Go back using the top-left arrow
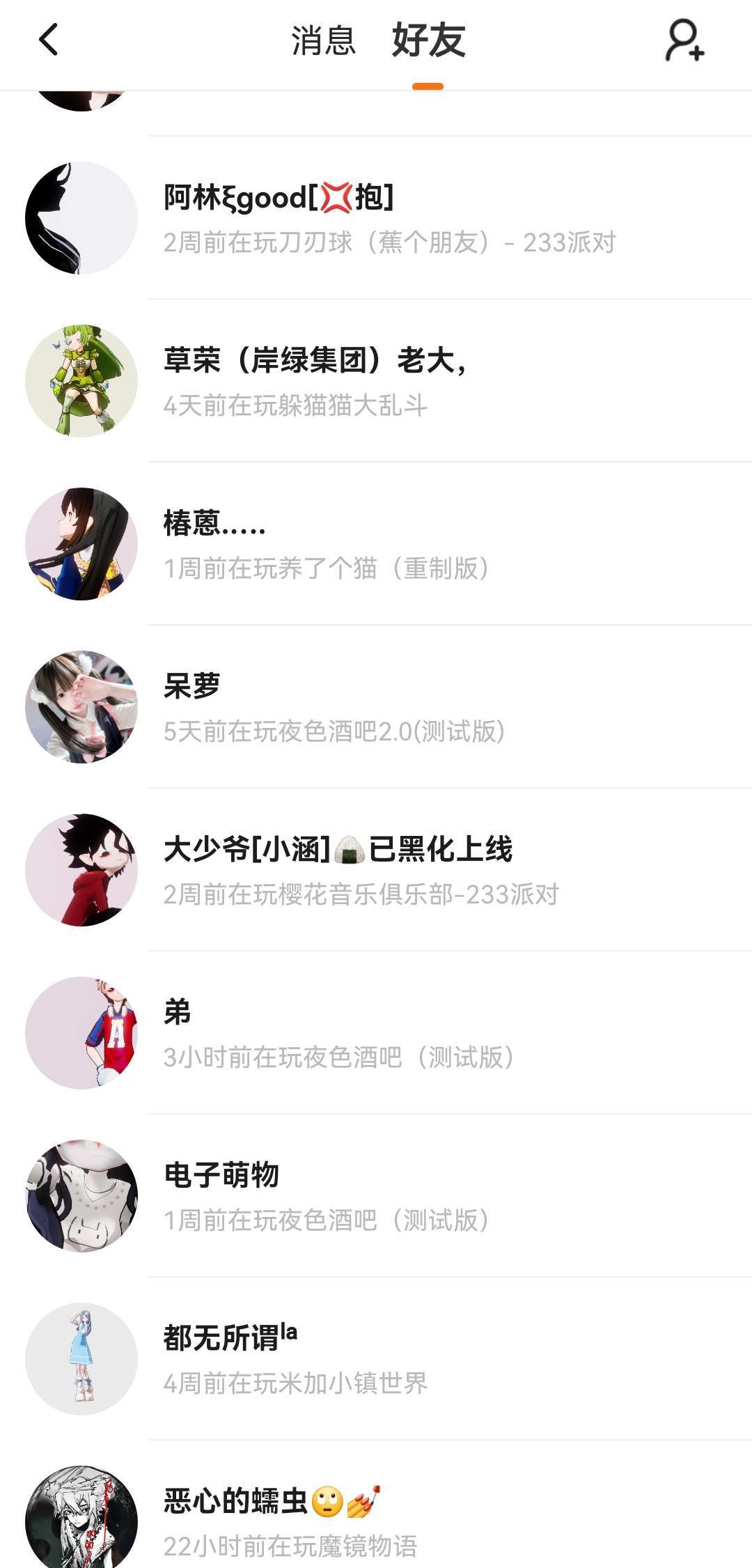 pyautogui.click(x=49, y=40)
